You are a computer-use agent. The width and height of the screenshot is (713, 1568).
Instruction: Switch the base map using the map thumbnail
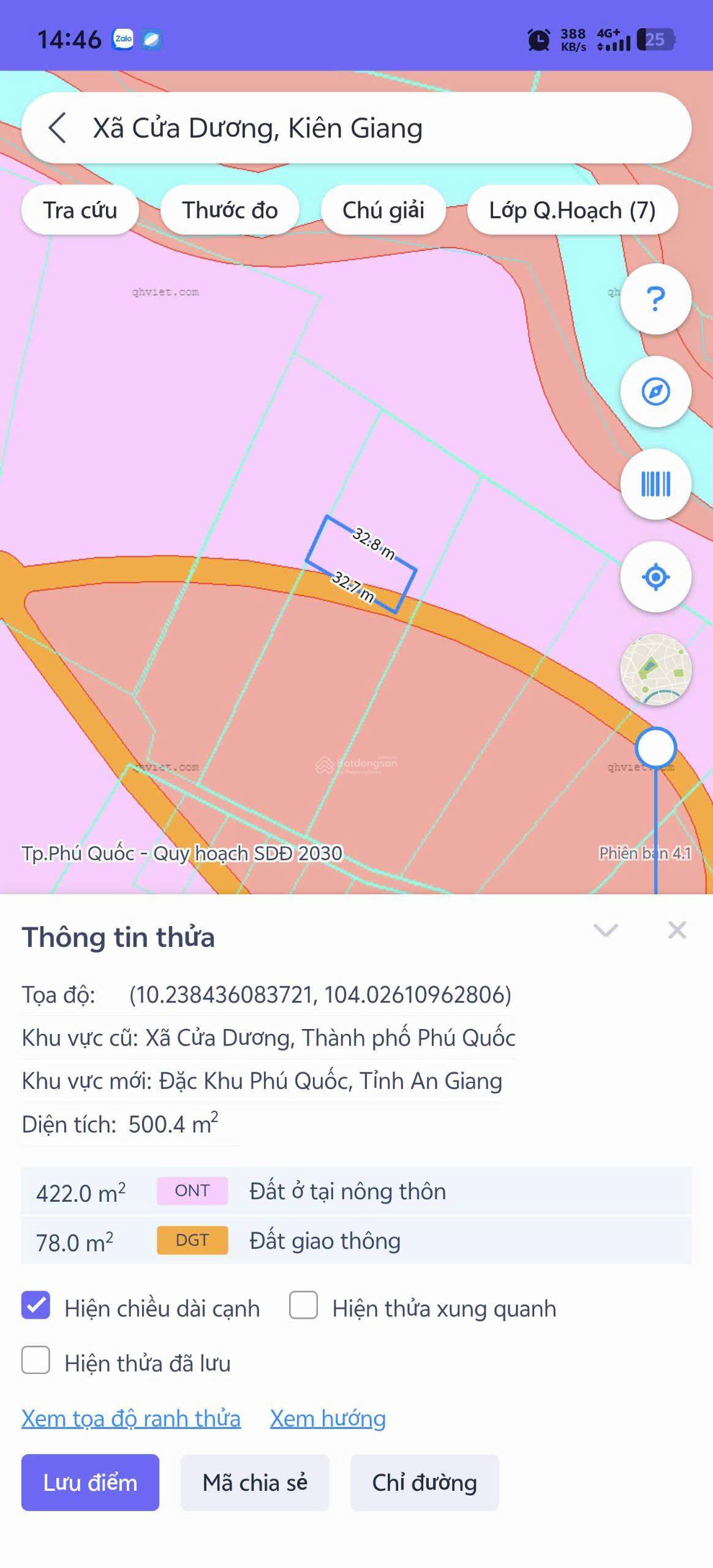[655, 669]
